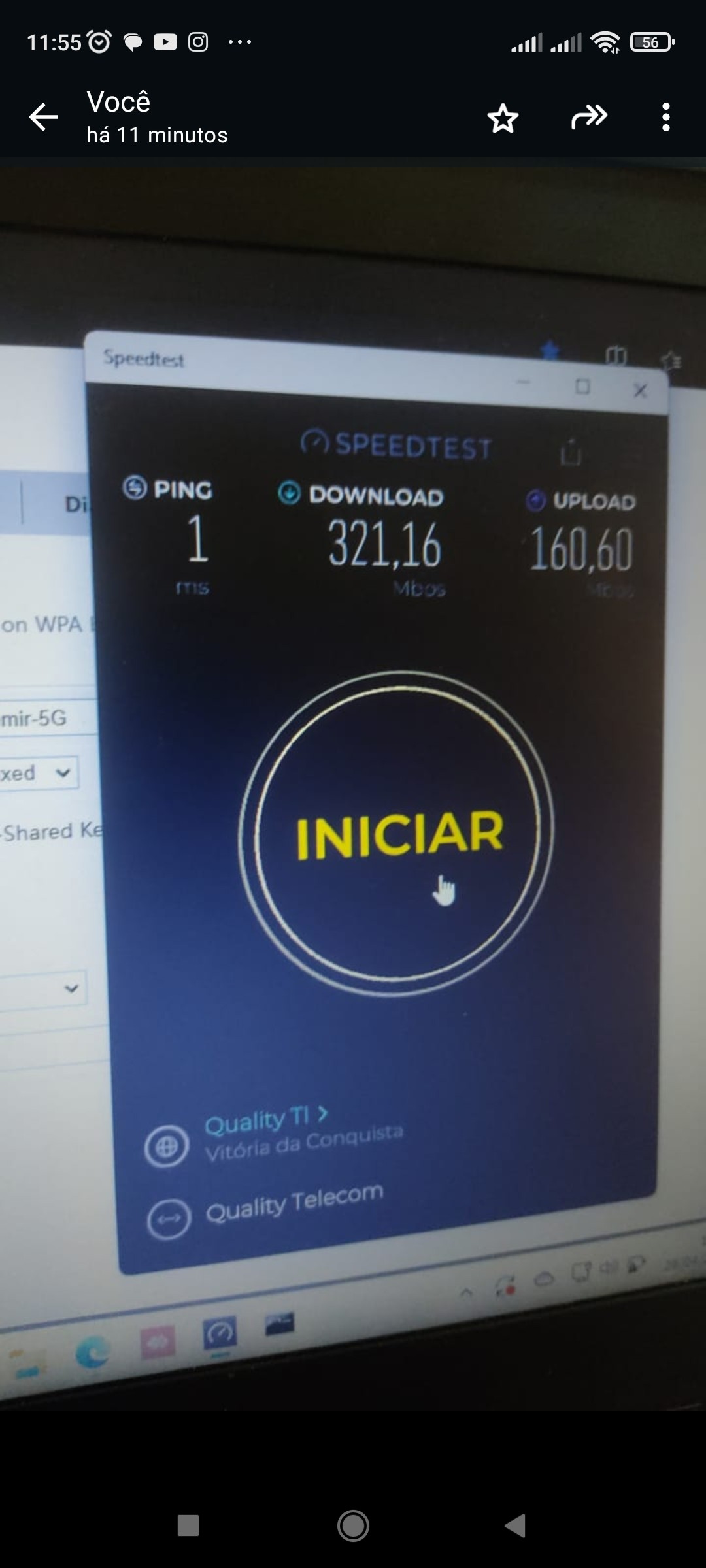This screenshot has width=706, height=1568.
Task: Star this image message
Action: pyautogui.click(x=503, y=118)
